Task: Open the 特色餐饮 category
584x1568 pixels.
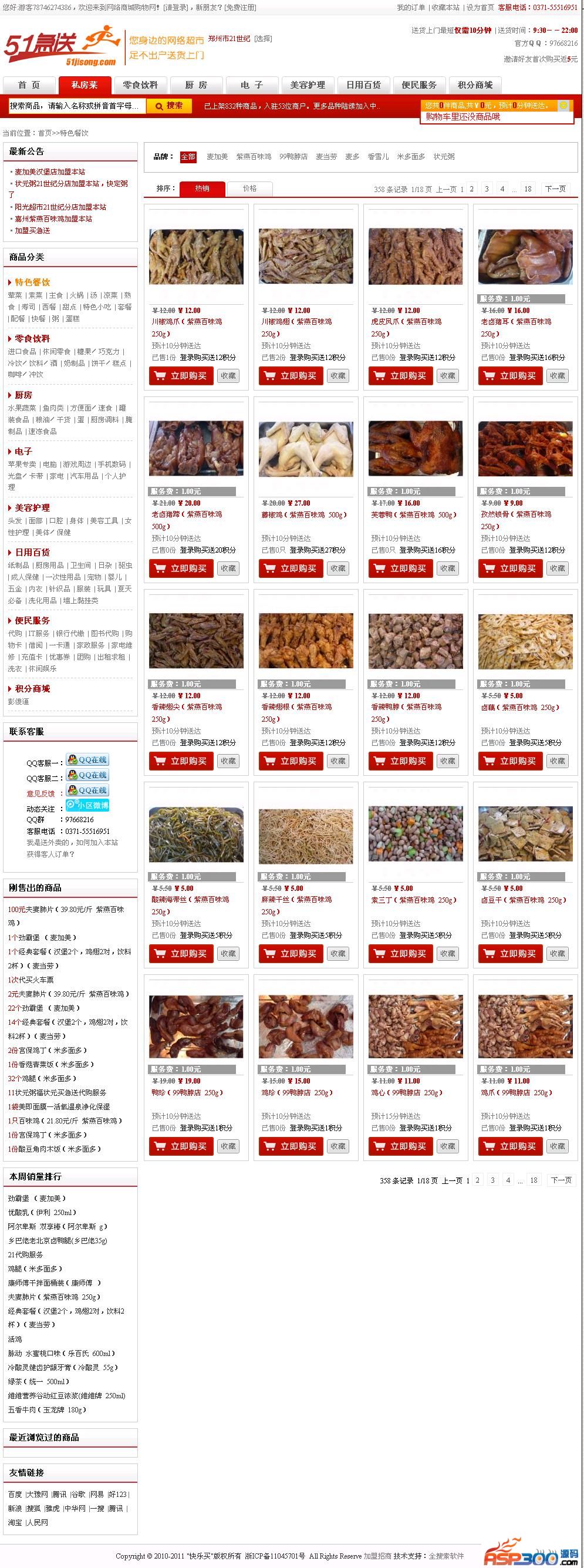Action: point(32,282)
